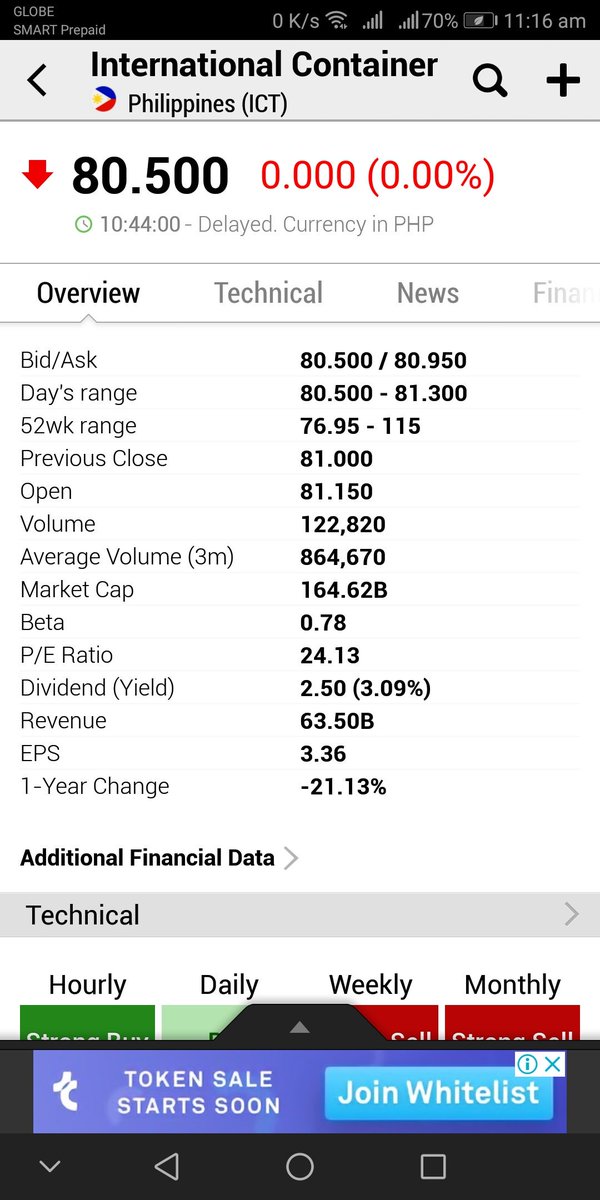
Task: Open the ad info icon
Action: click(x=529, y=1064)
